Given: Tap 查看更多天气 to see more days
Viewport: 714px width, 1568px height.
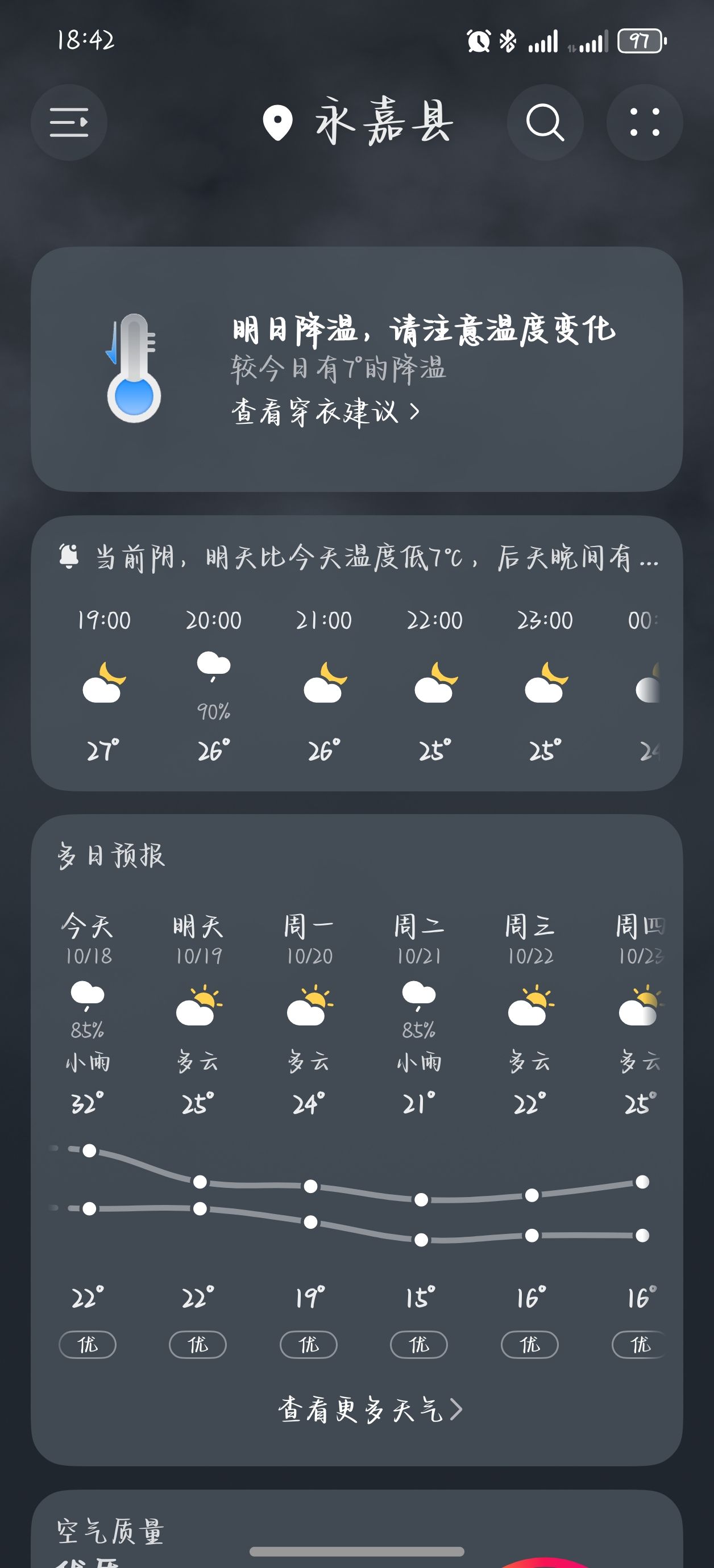Looking at the screenshot, I should [370, 1409].
